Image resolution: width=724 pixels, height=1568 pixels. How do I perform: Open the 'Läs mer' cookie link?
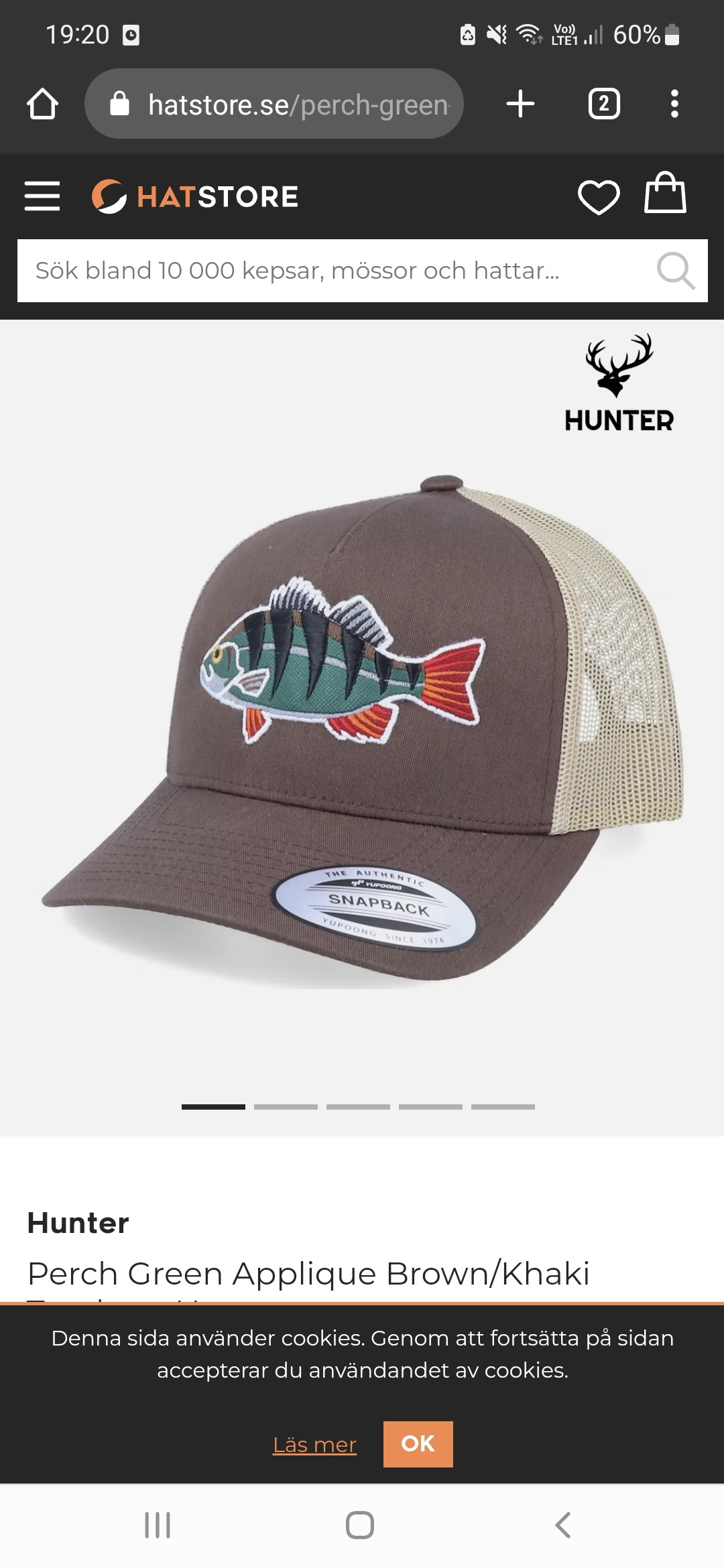click(314, 1445)
